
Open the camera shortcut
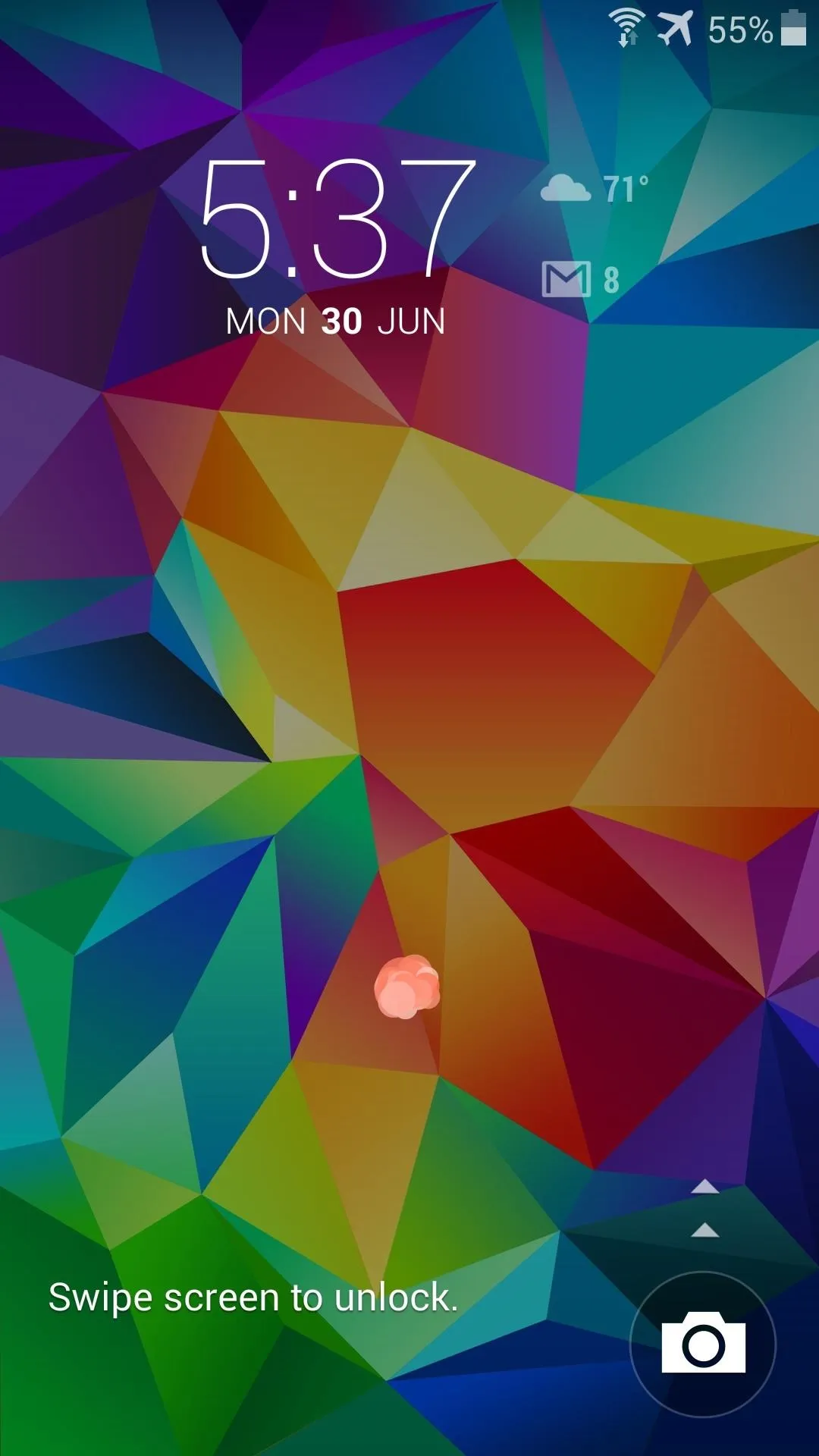[x=703, y=1344]
